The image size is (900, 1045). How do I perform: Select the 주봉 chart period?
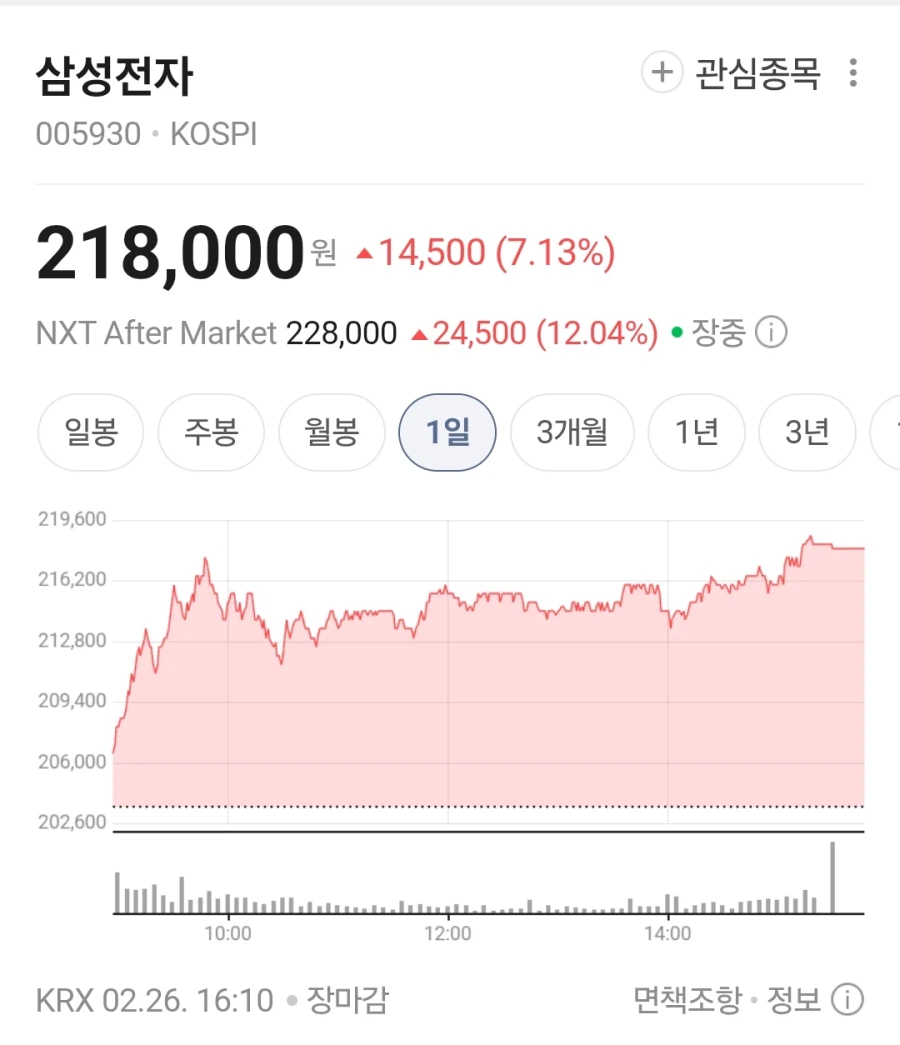(211, 432)
